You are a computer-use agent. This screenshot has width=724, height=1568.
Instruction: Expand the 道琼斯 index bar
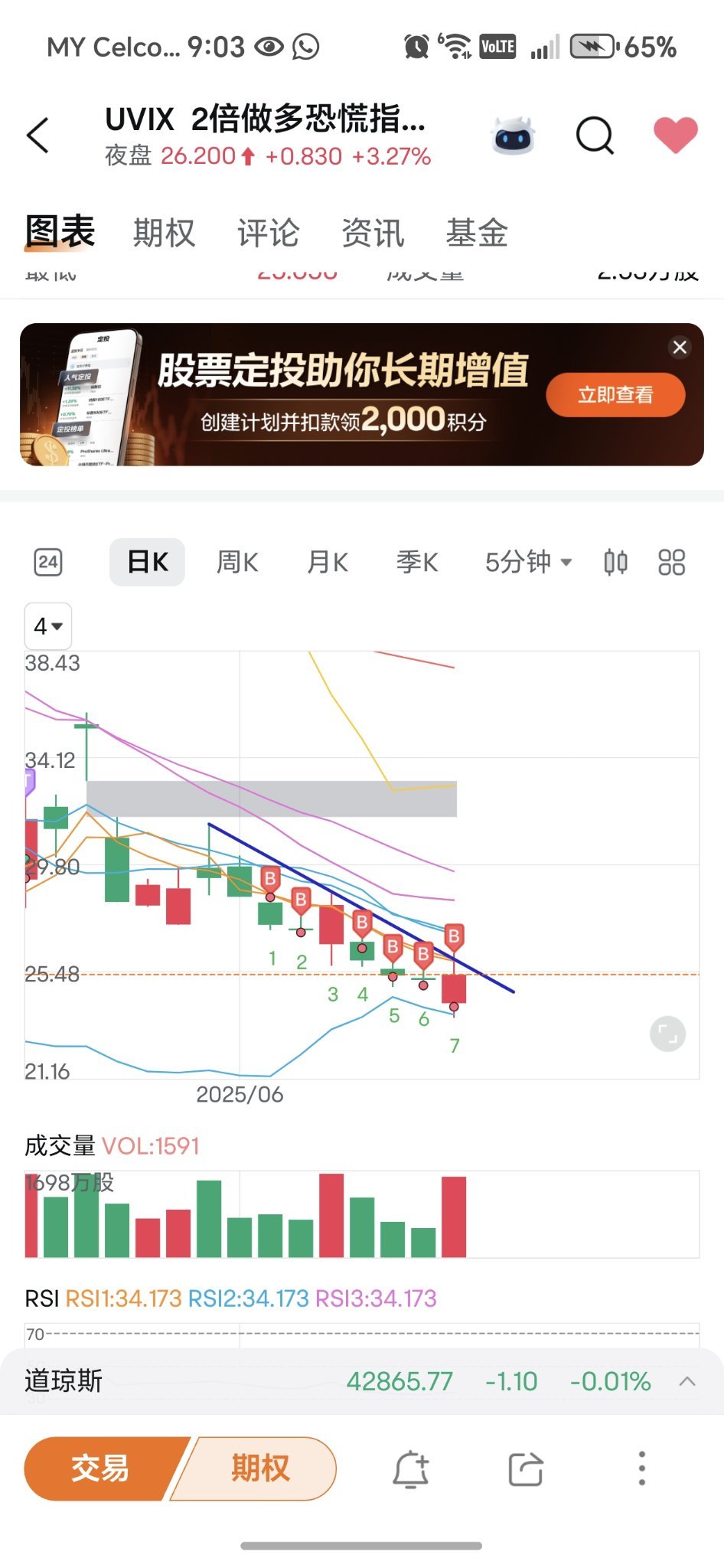coord(687,1381)
